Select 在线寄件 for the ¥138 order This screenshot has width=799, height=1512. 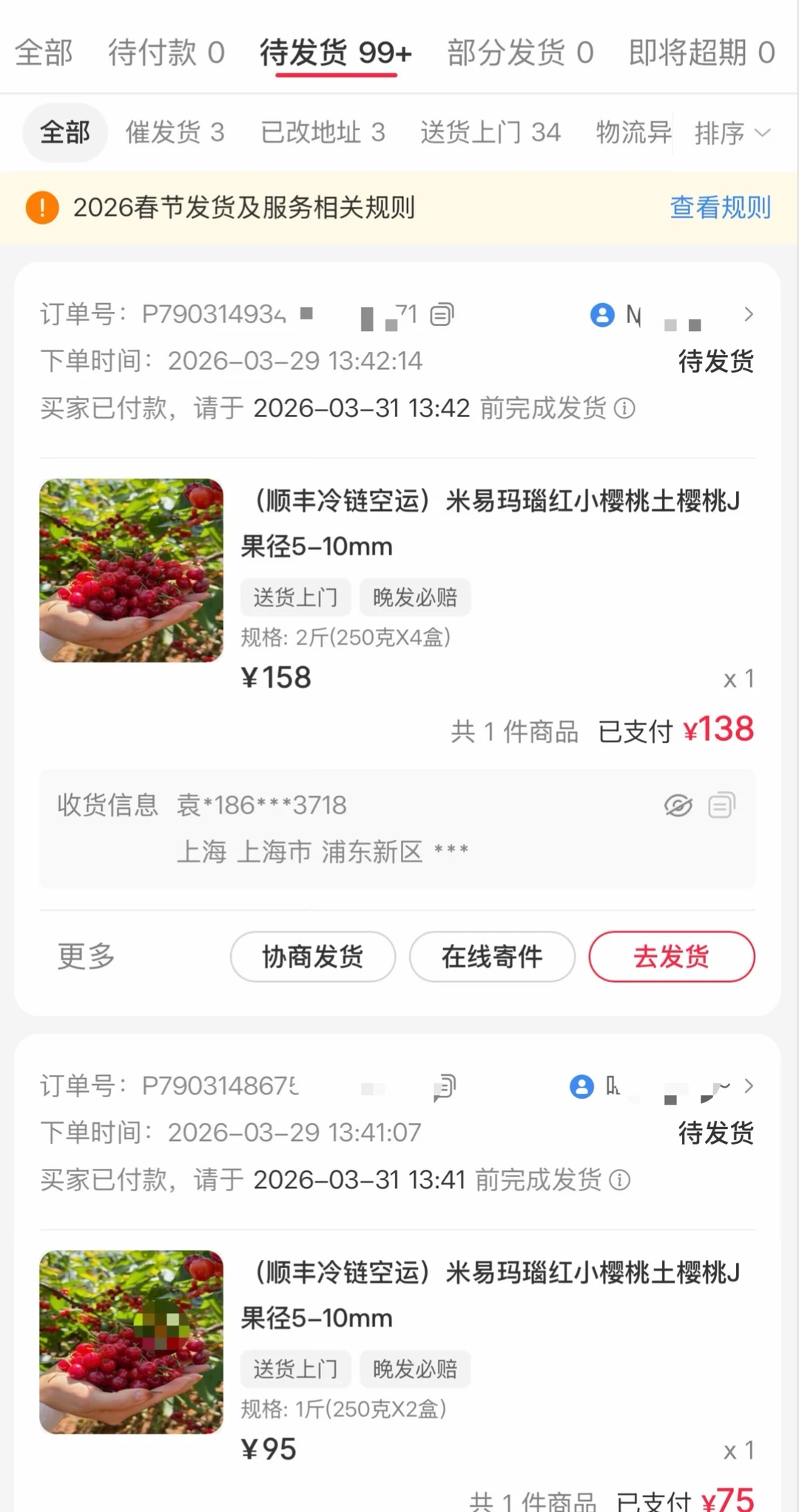coord(492,957)
